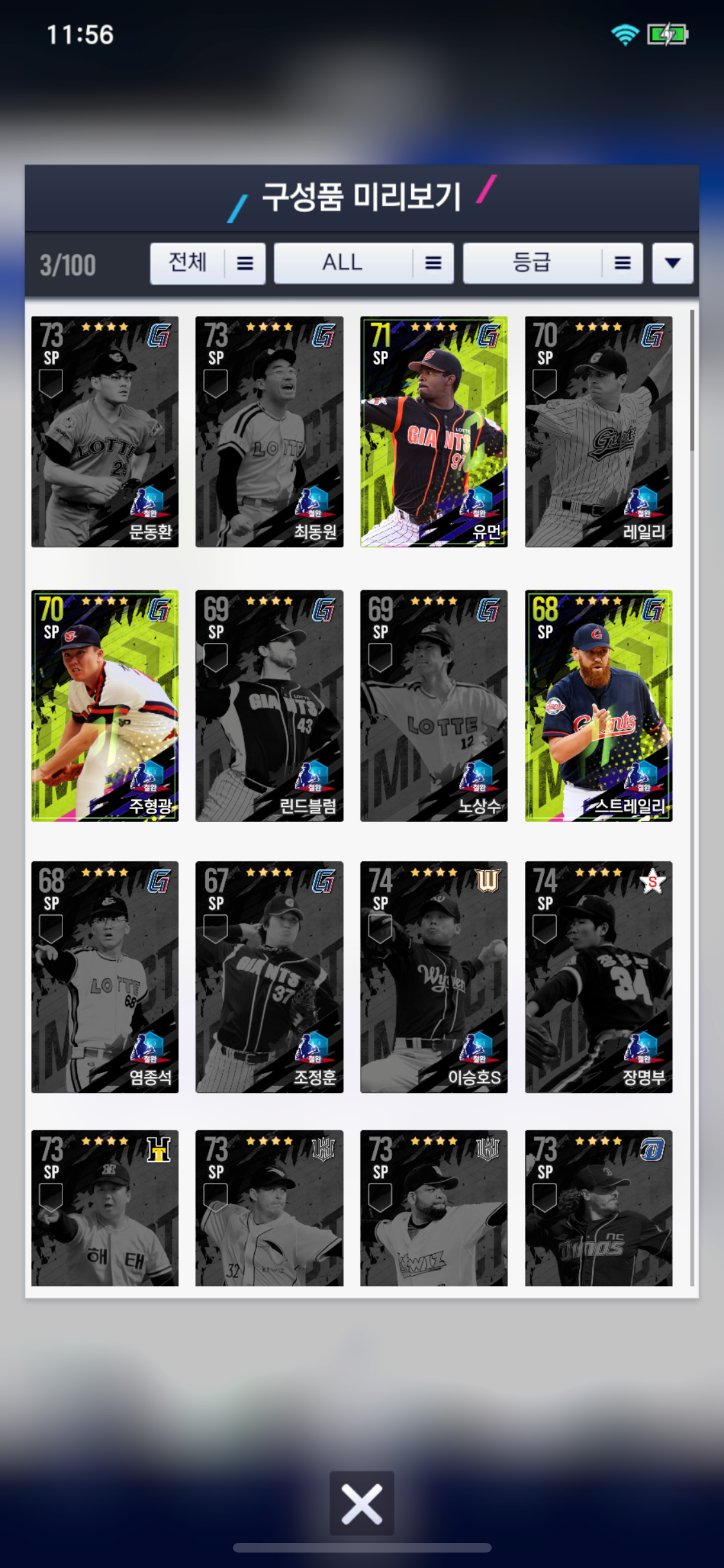Select the 최동원 player card
The height and width of the screenshot is (1568, 724).
click(269, 431)
